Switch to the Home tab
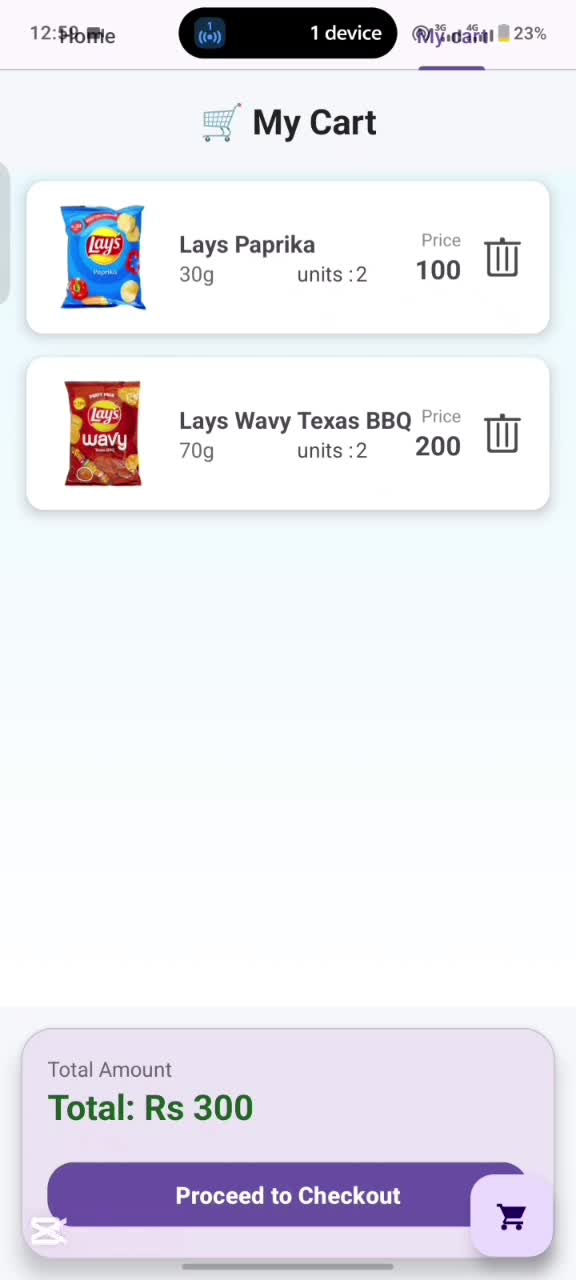Viewport: 576px width, 1280px height. pyautogui.click(x=87, y=36)
